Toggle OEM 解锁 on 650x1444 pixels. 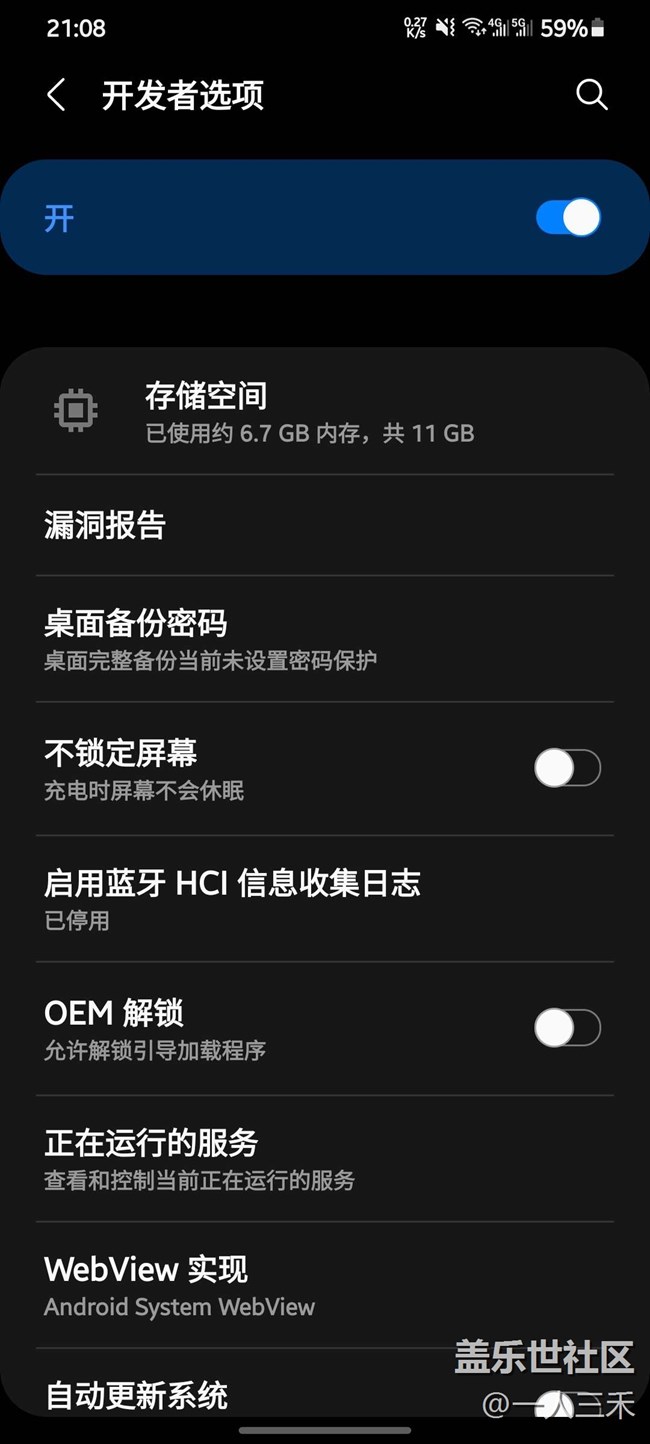pyautogui.click(x=567, y=1027)
